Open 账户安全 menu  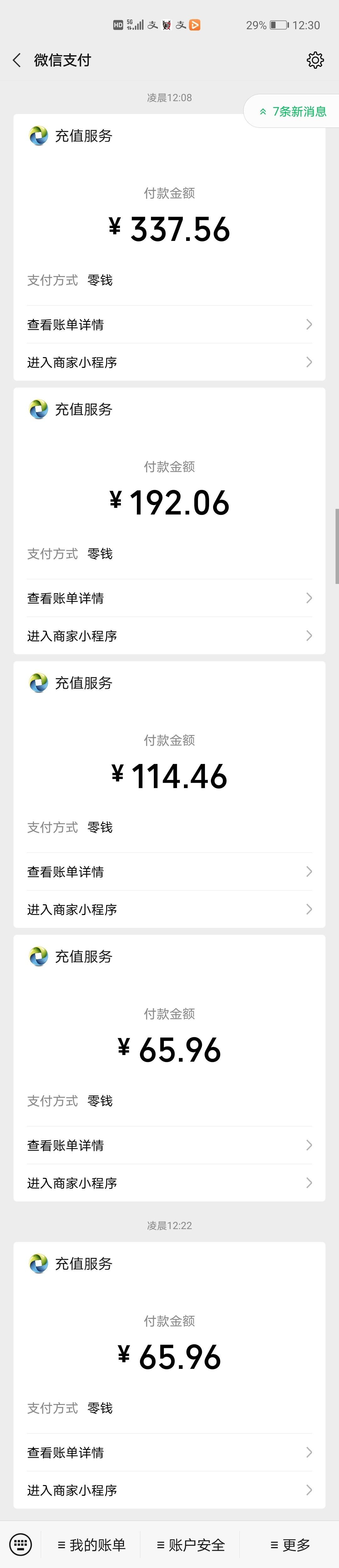click(191, 1544)
